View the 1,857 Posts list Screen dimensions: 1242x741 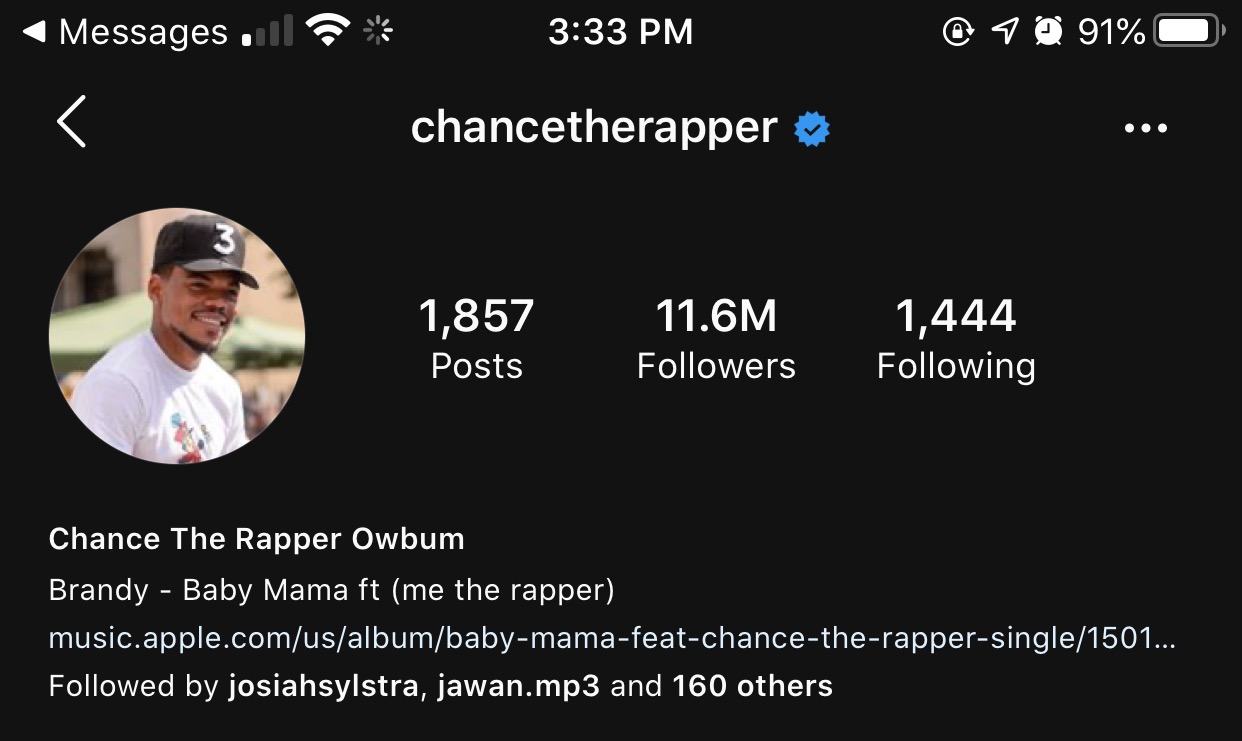click(x=476, y=339)
